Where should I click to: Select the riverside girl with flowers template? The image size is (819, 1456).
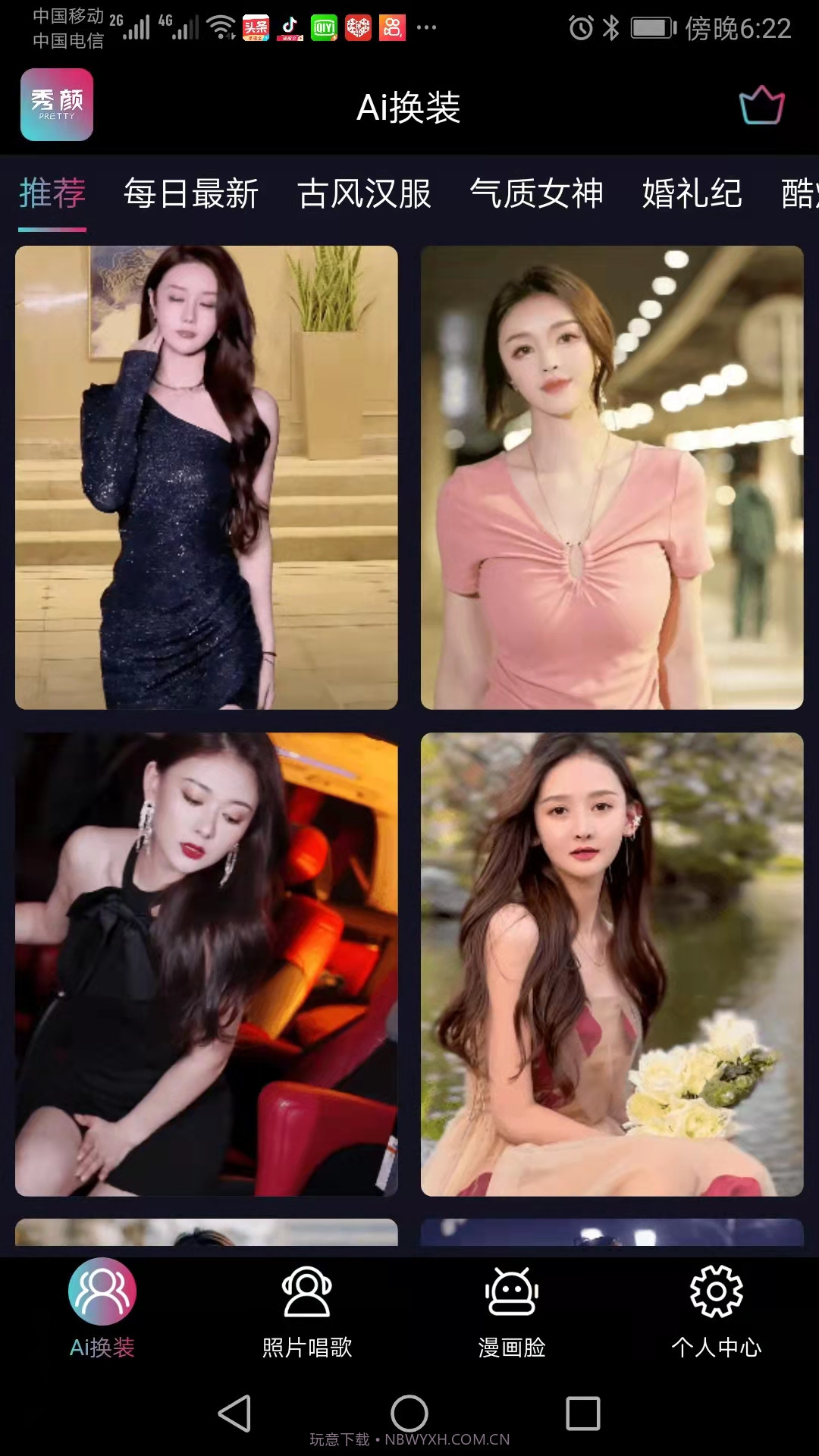(x=612, y=963)
